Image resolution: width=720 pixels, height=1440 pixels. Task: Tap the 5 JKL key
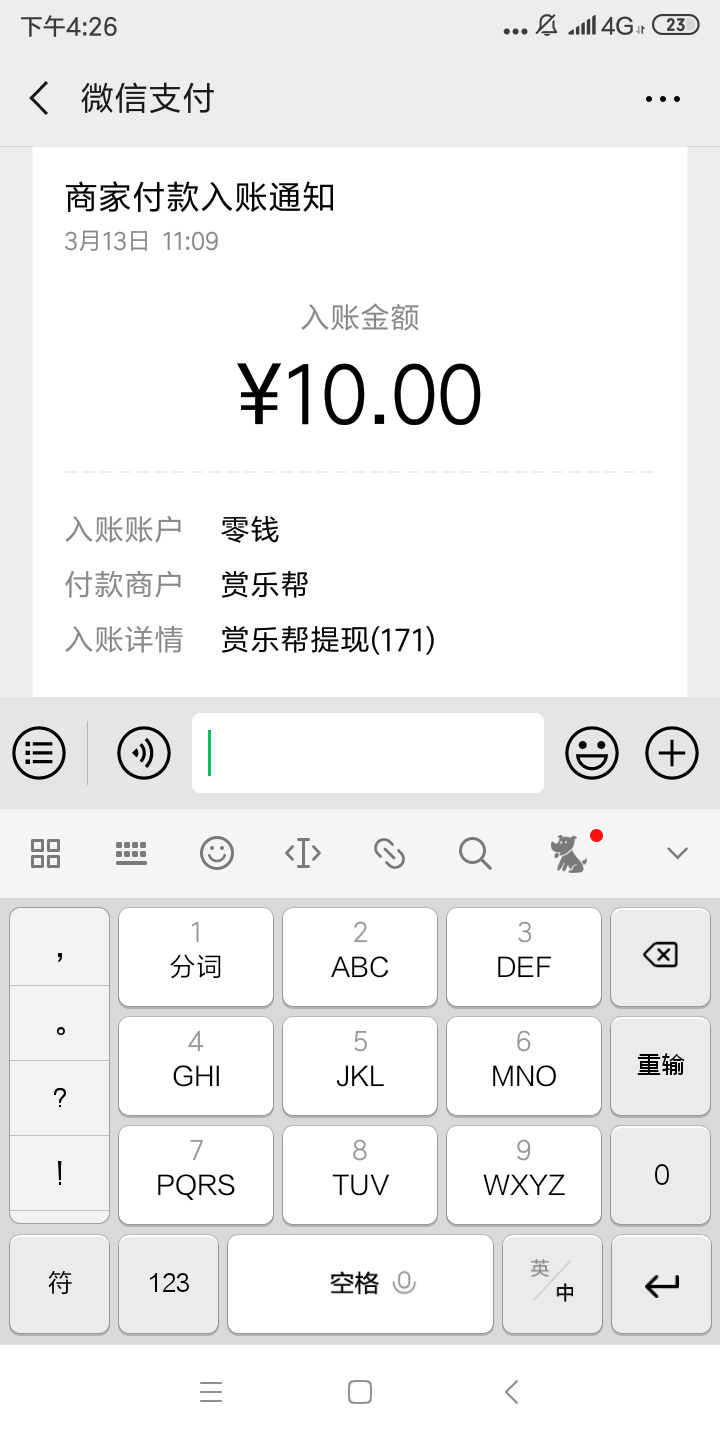point(360,1065)
